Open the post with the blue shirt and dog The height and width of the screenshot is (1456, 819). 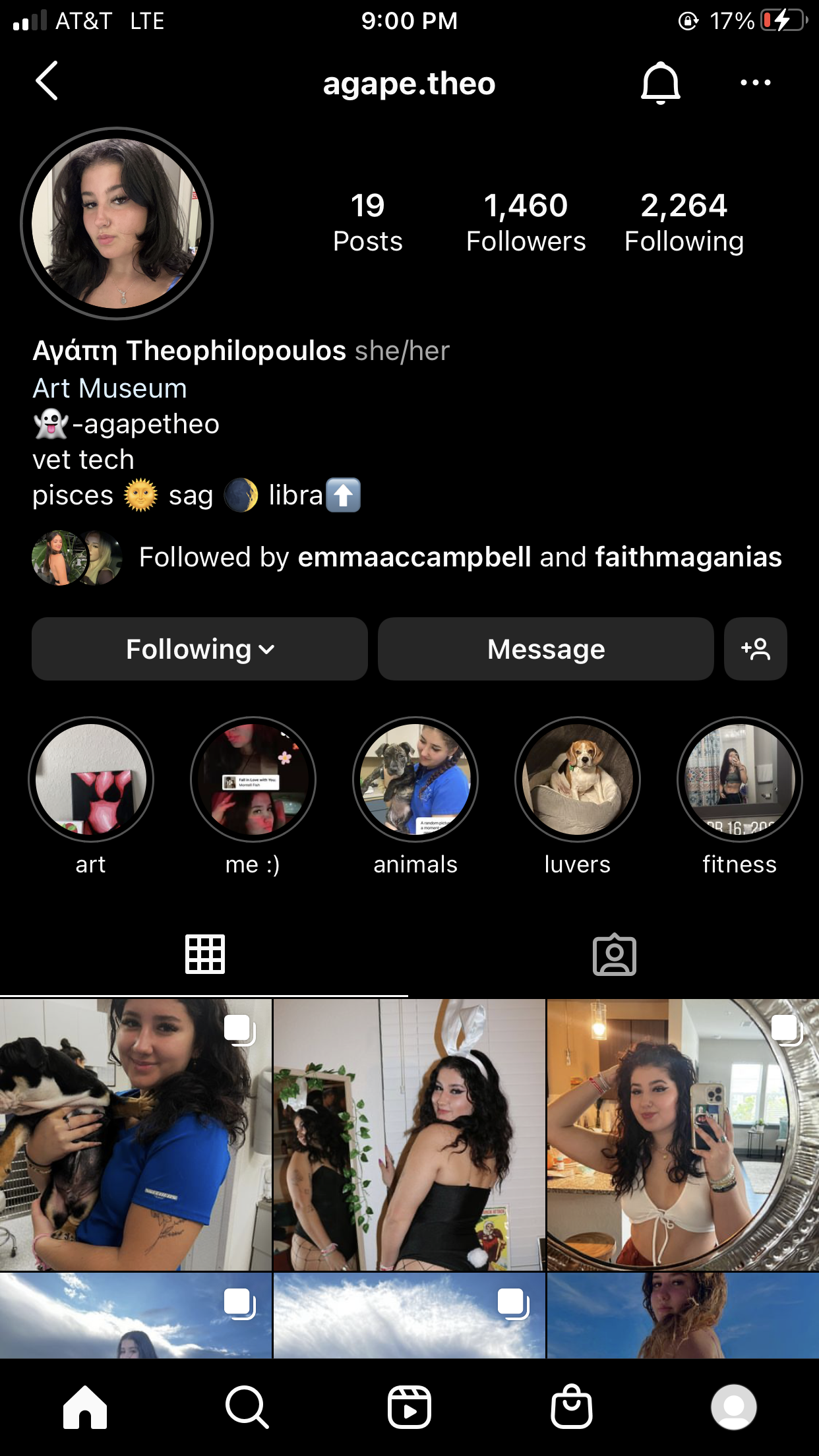[x=136, y=1135]
